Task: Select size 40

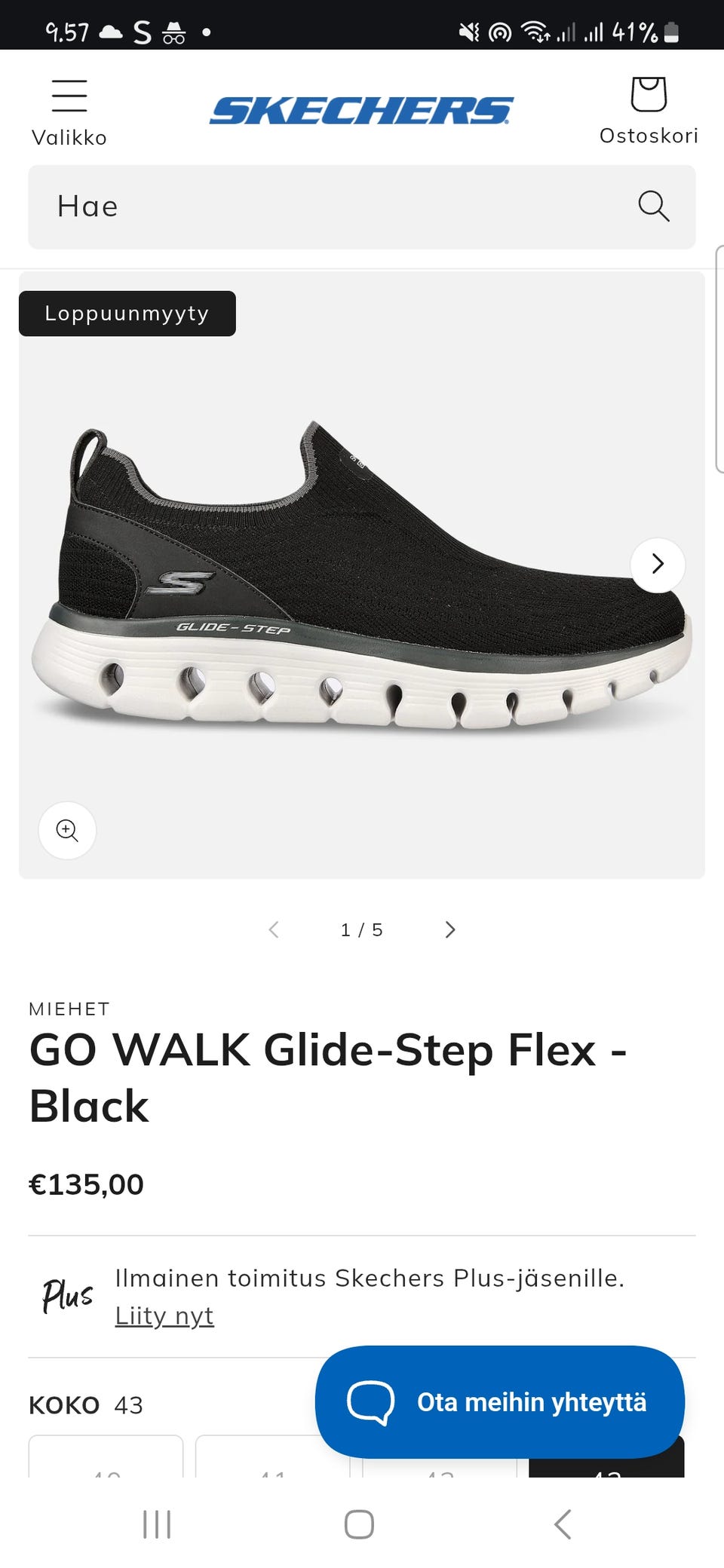Action: pos(106,1459)
